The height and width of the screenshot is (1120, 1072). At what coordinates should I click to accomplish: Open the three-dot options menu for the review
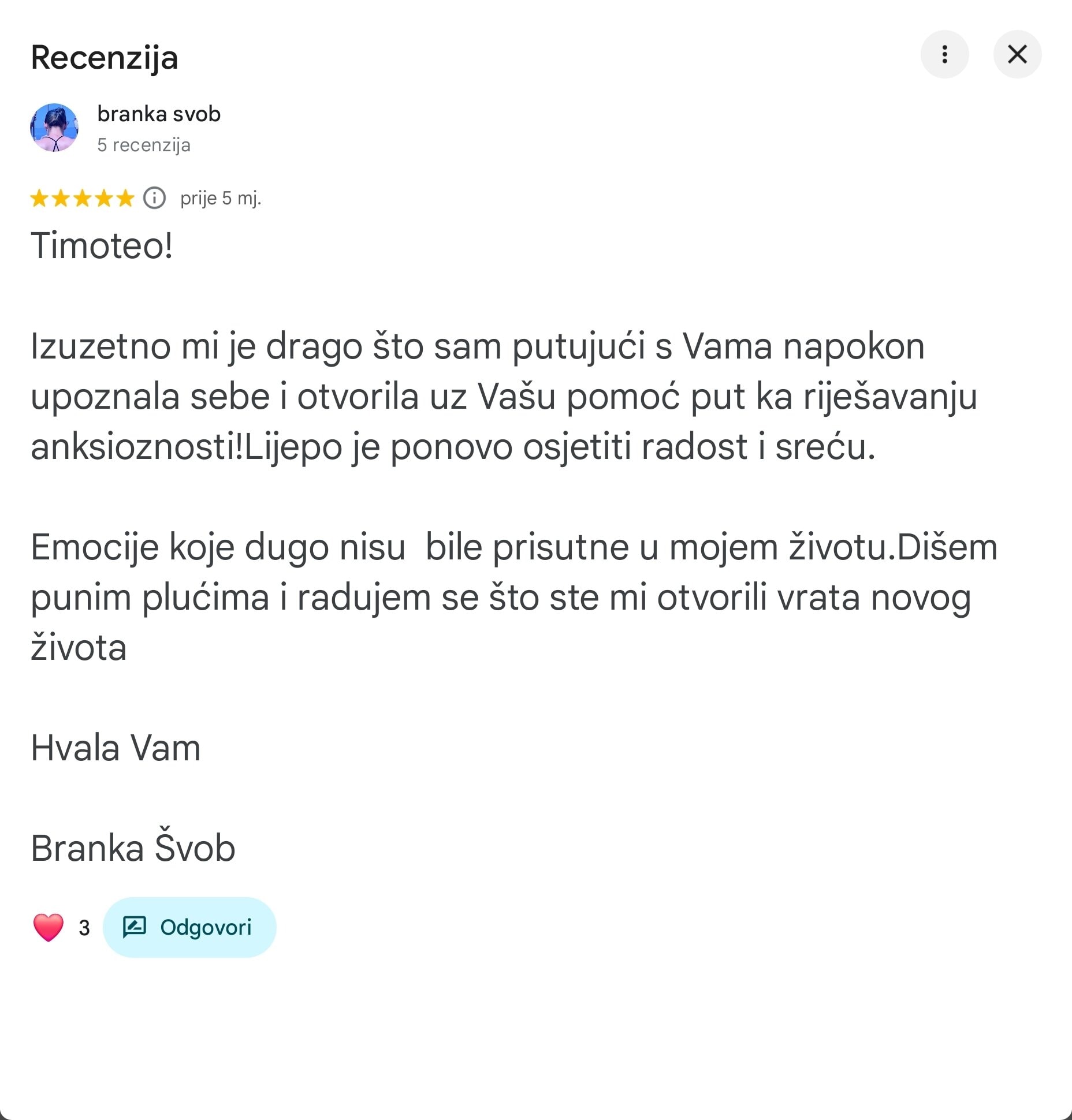pyautogui.click(x=946, y=55)
